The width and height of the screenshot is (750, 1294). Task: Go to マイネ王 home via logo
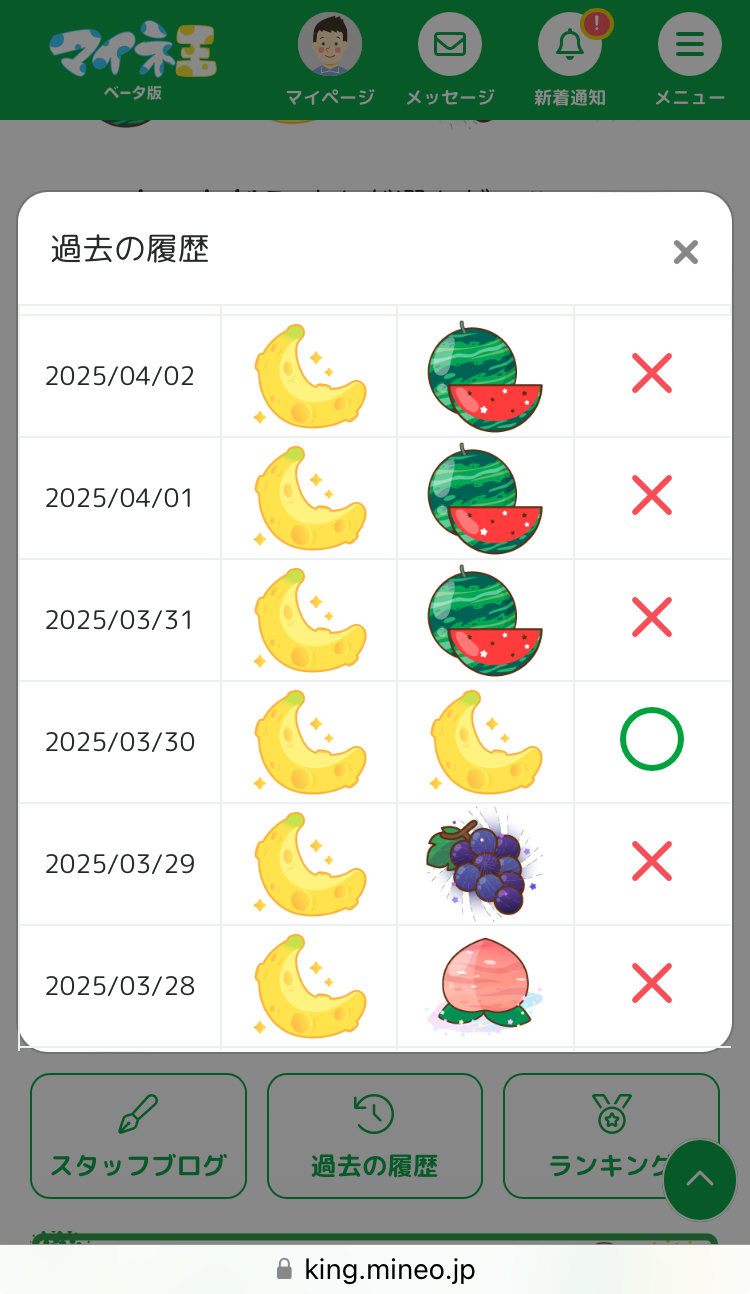pos(132,60)
